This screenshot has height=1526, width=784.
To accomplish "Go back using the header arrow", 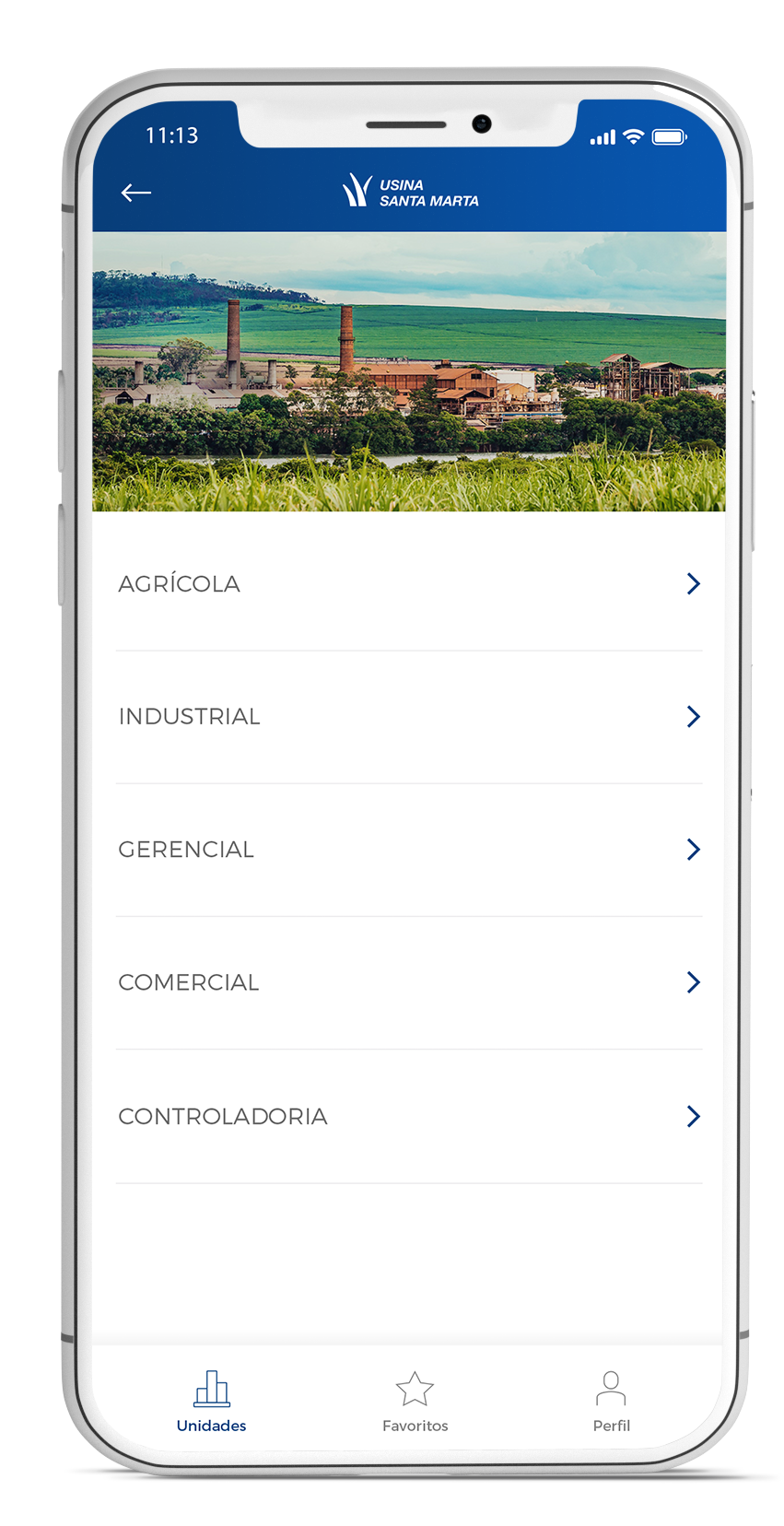I will tap(136, 193).
